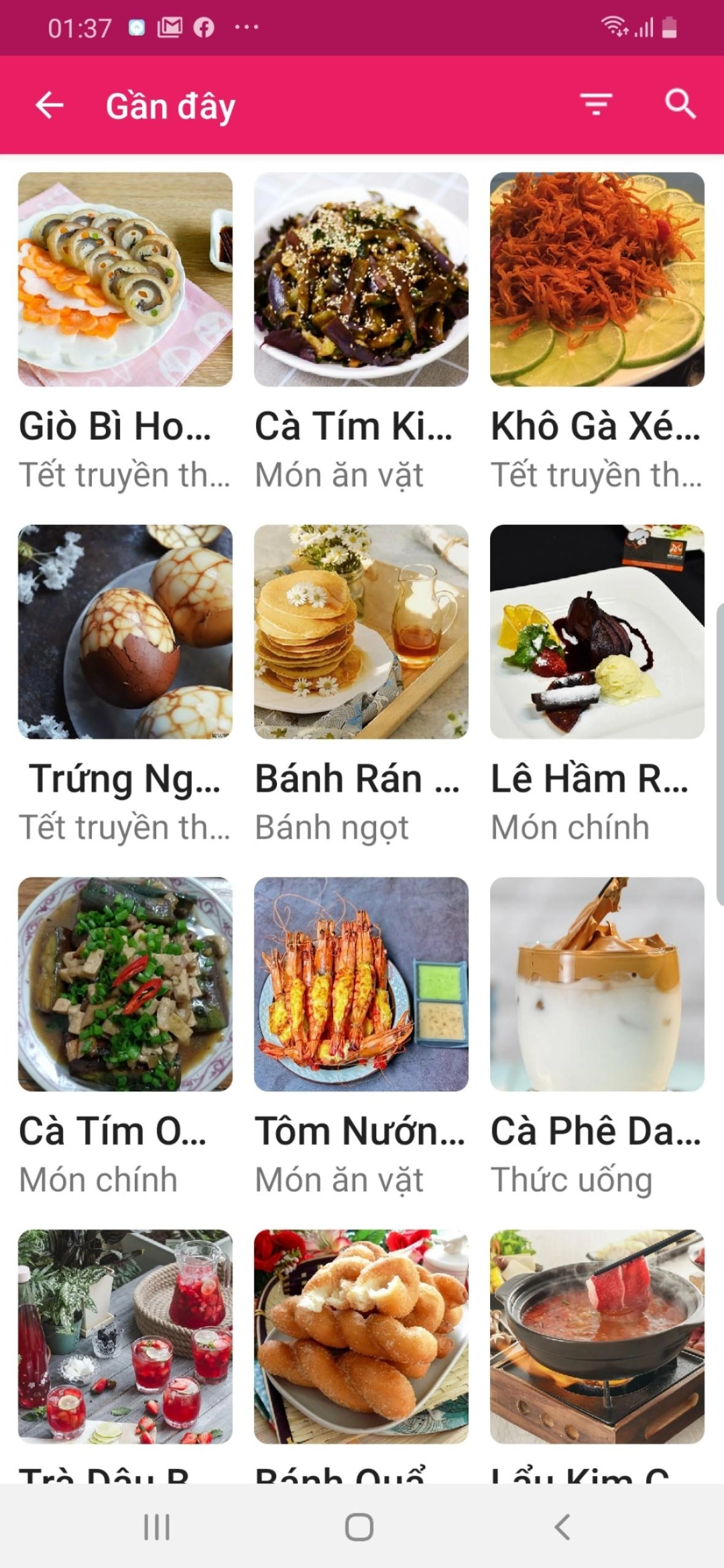The image size is (724, 1568).
Task: Open the Cà Tím O... recipe card
Action: [125, 984]
